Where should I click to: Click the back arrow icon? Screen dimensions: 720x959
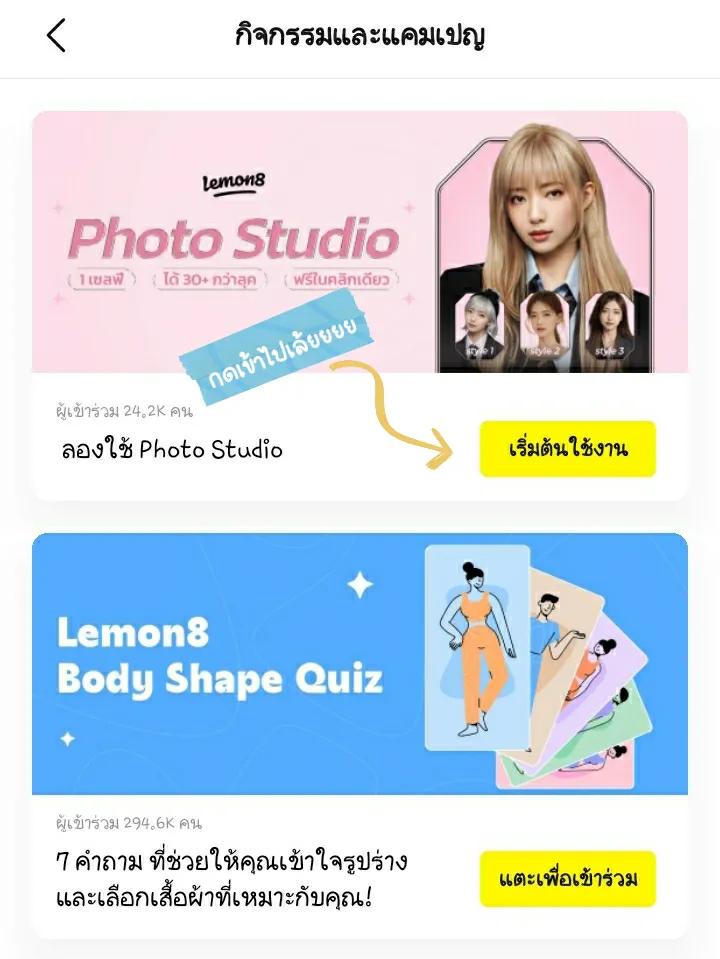[55, 36]
